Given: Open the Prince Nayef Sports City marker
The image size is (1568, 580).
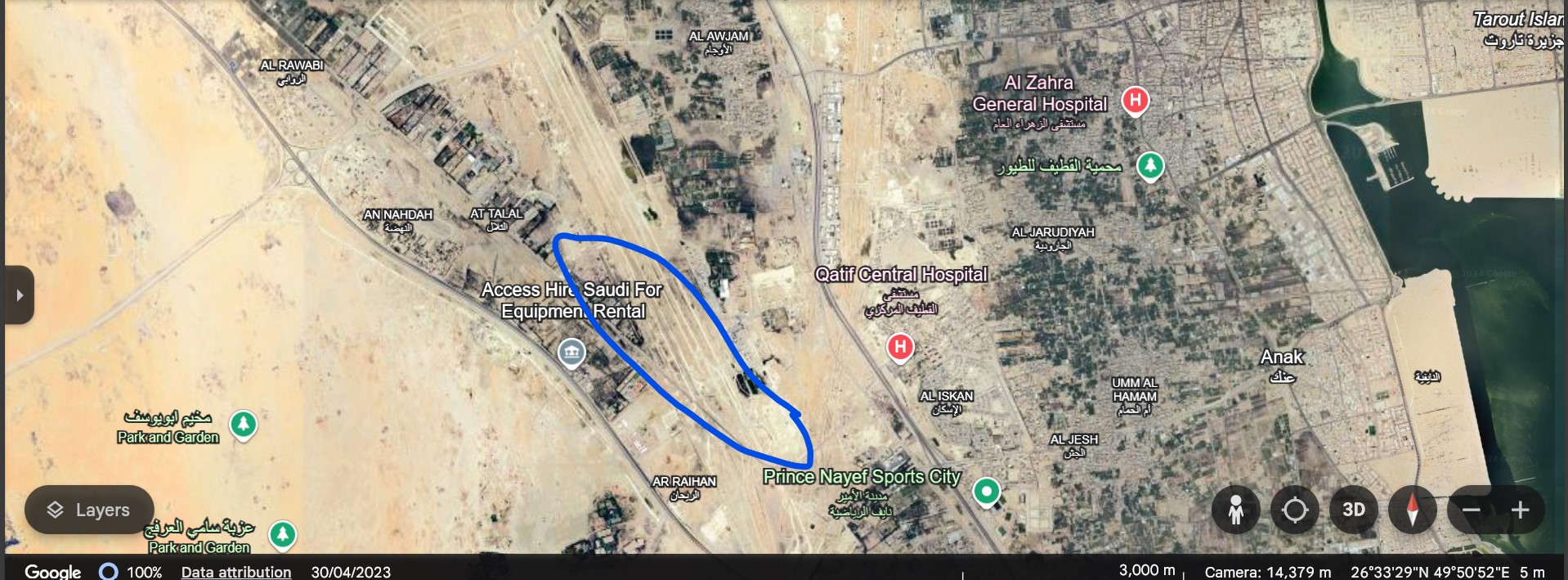Looking at the screenshot, I should [987, 492].
